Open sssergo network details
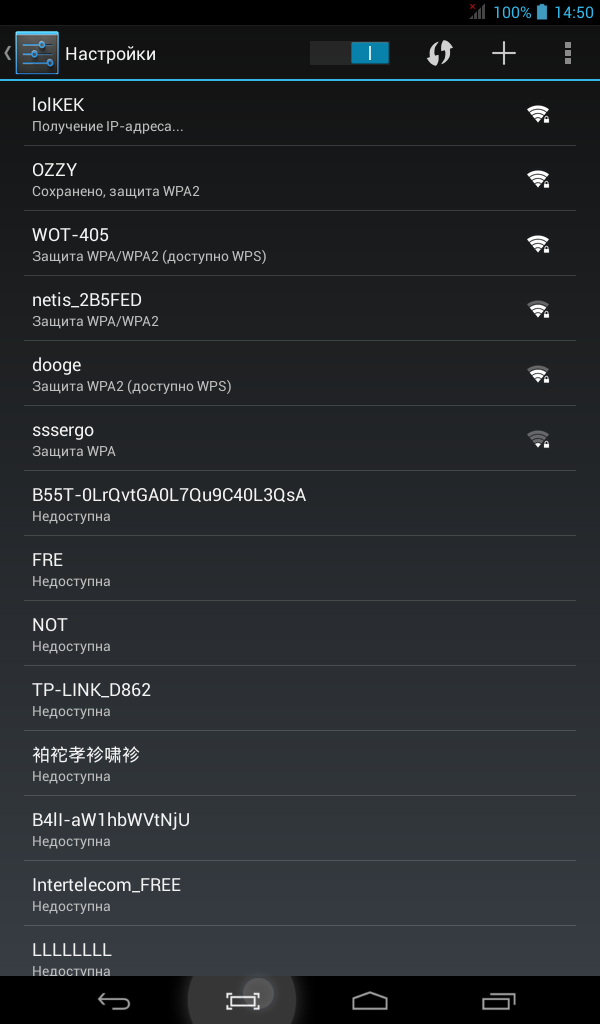Viewport: 600px width, 1024px height. pyautogui.click(x=300, y=439)
